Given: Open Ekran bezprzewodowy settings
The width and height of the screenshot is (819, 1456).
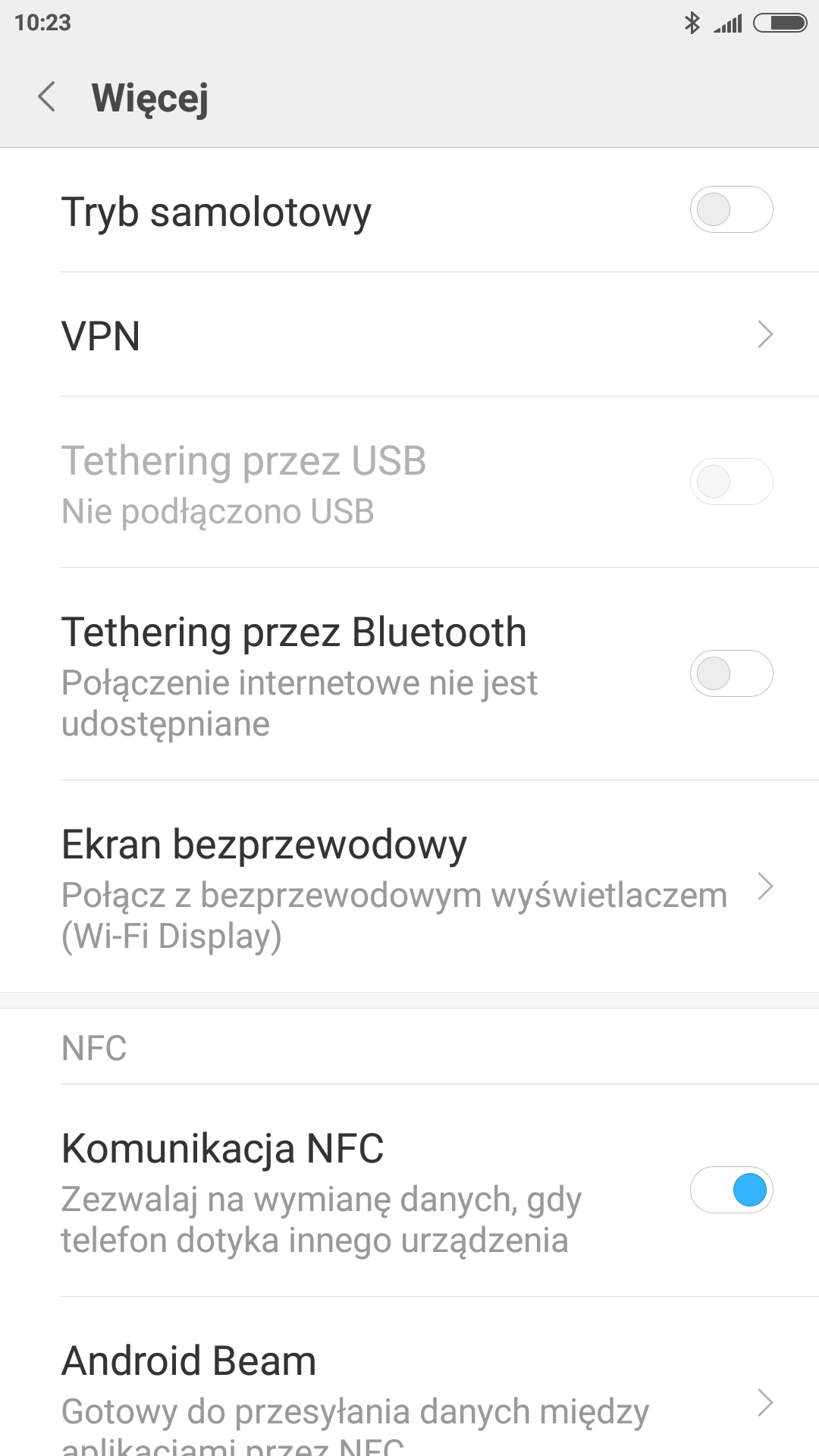Looking at the screenshot, I should point(409,887).
